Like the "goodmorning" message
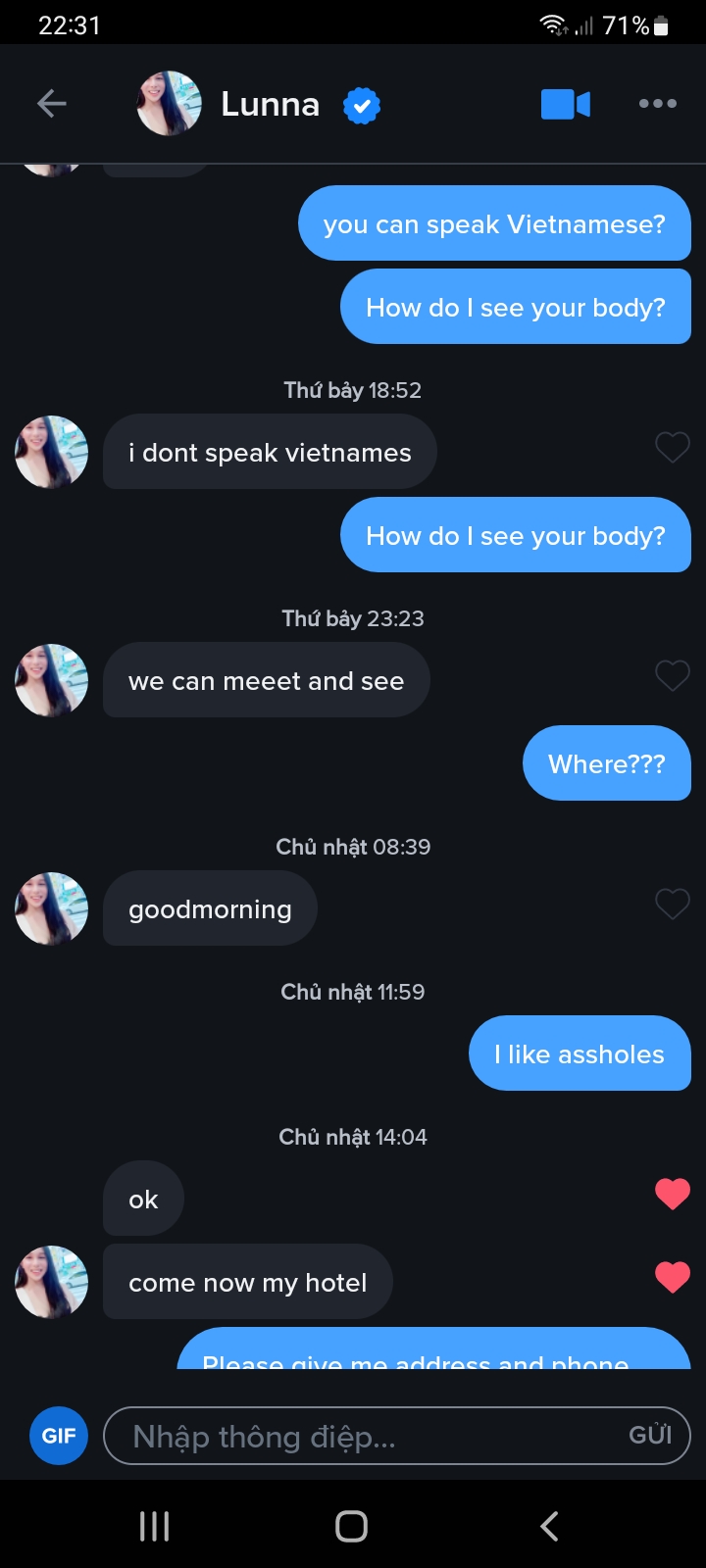Screen dimensions: 706x1568 coord(672,905)
